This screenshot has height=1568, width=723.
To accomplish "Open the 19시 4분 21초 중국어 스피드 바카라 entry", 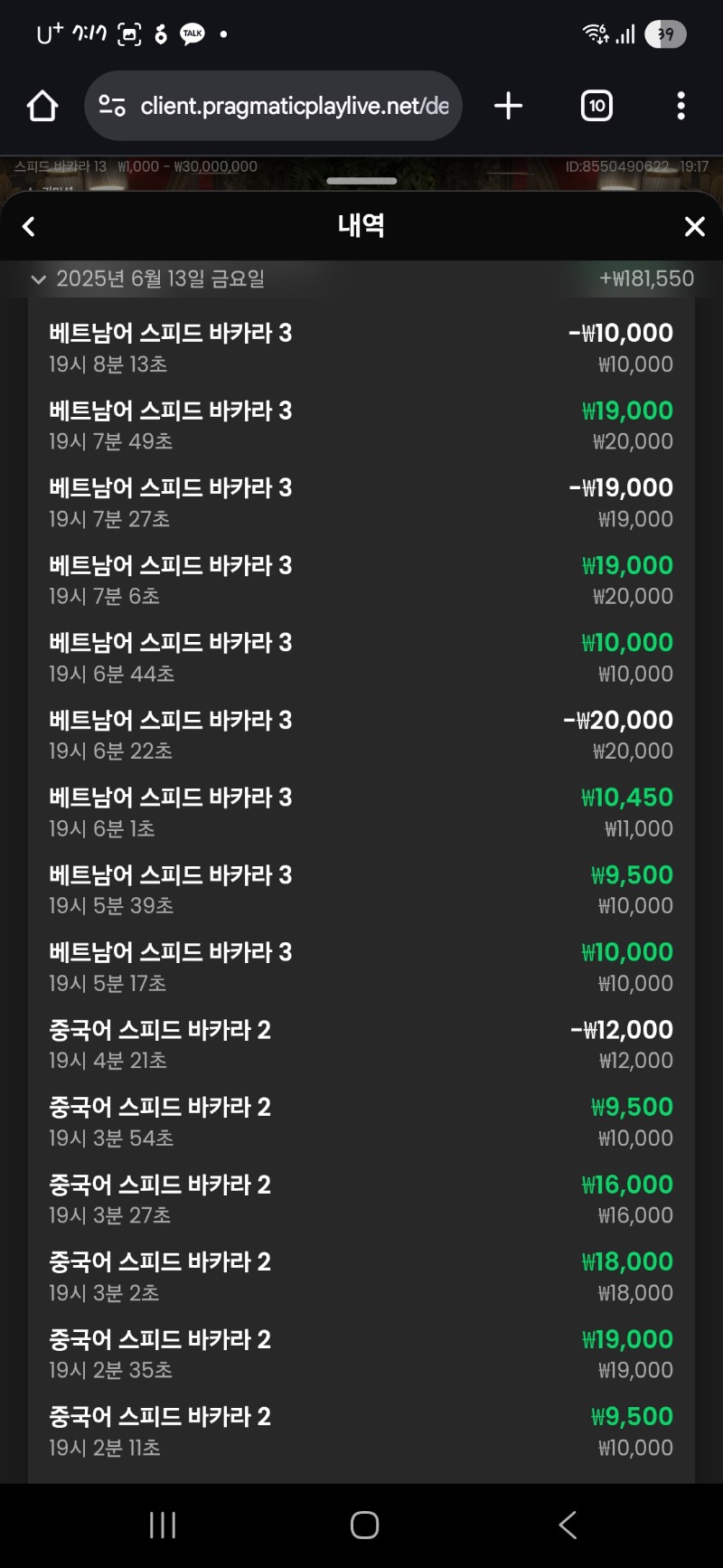I will [x=361, y=1044].
